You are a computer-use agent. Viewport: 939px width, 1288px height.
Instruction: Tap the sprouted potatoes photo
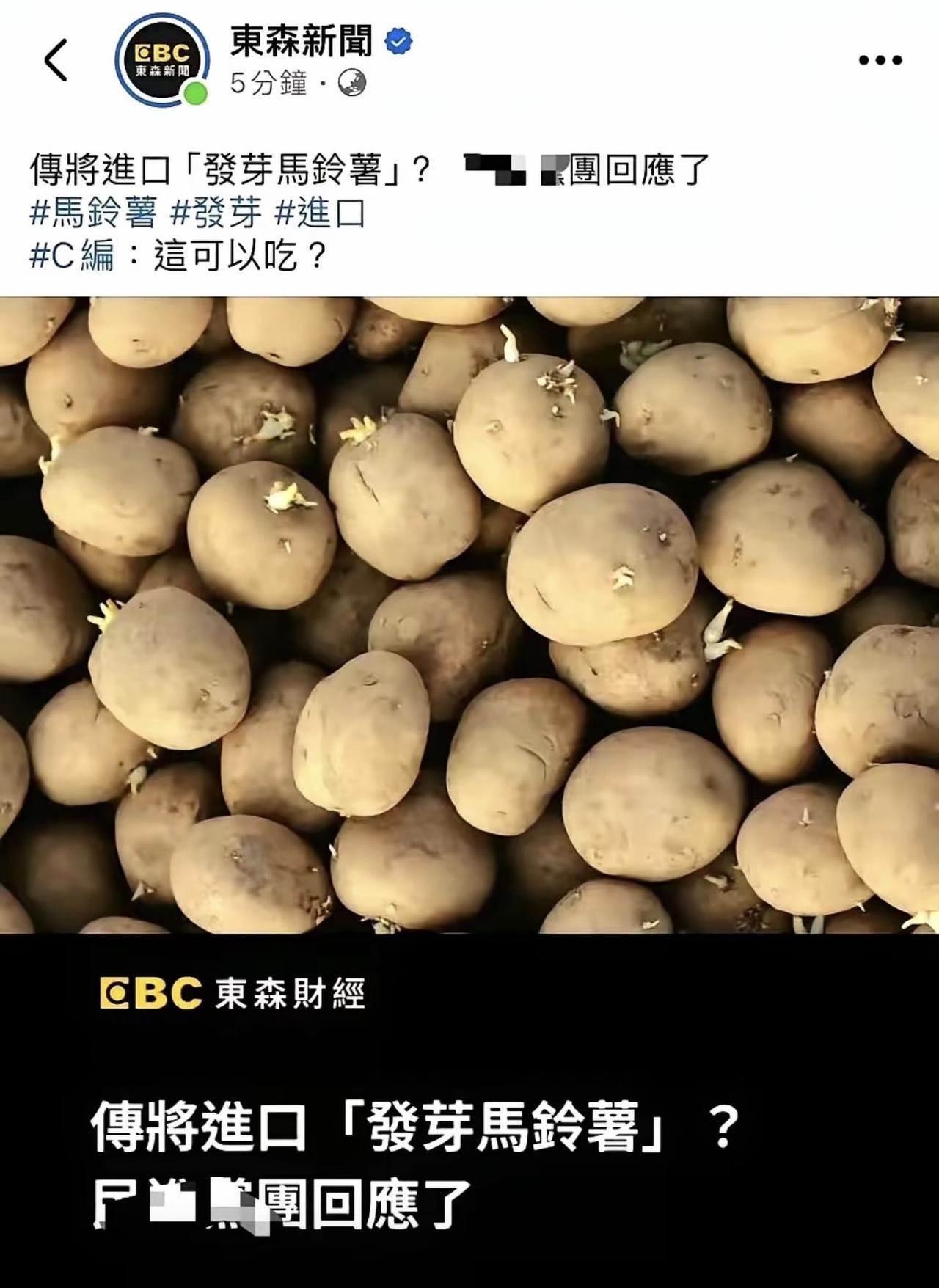tap(469, 609)
